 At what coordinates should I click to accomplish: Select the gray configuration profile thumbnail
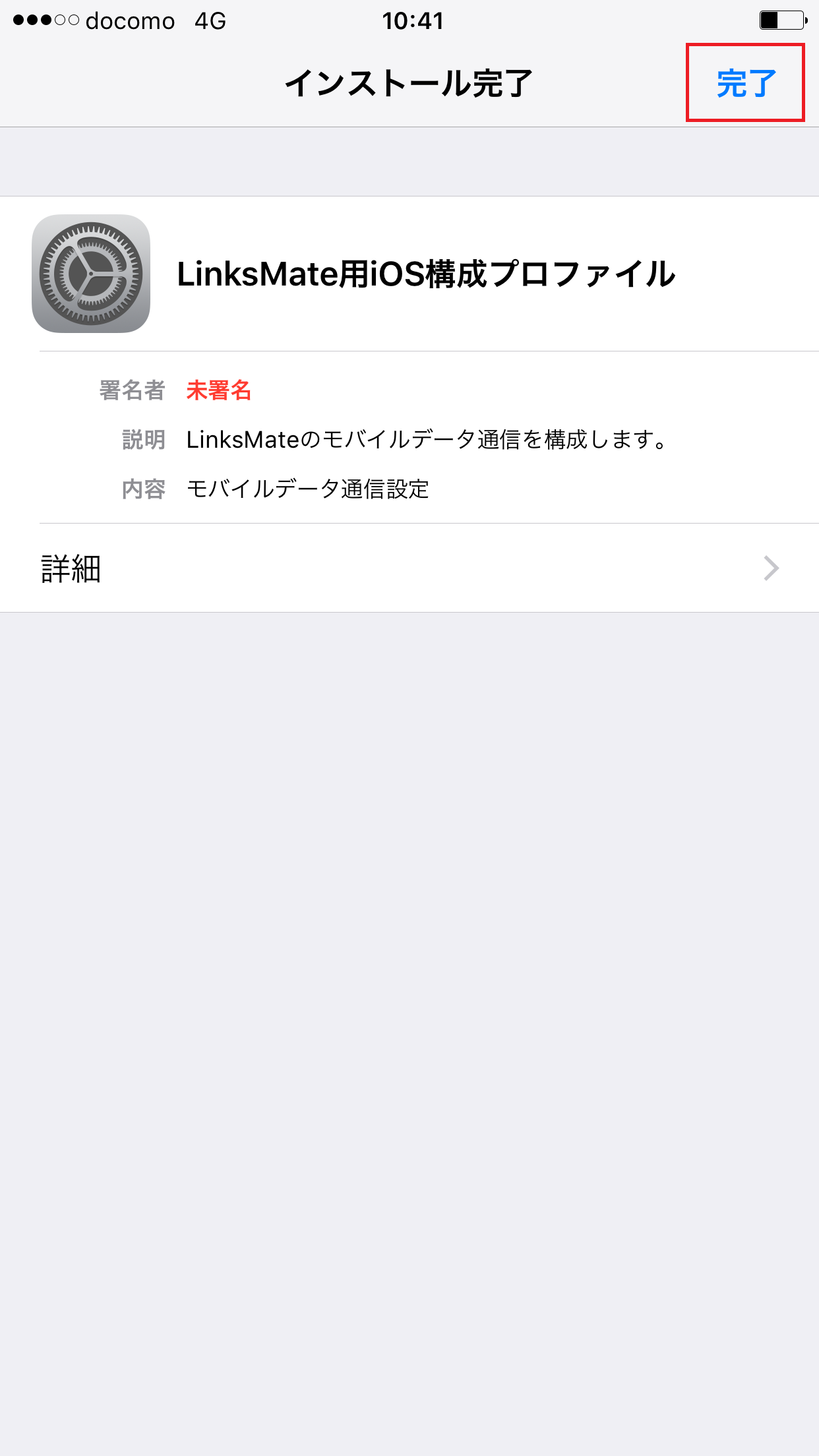(91, 273)
